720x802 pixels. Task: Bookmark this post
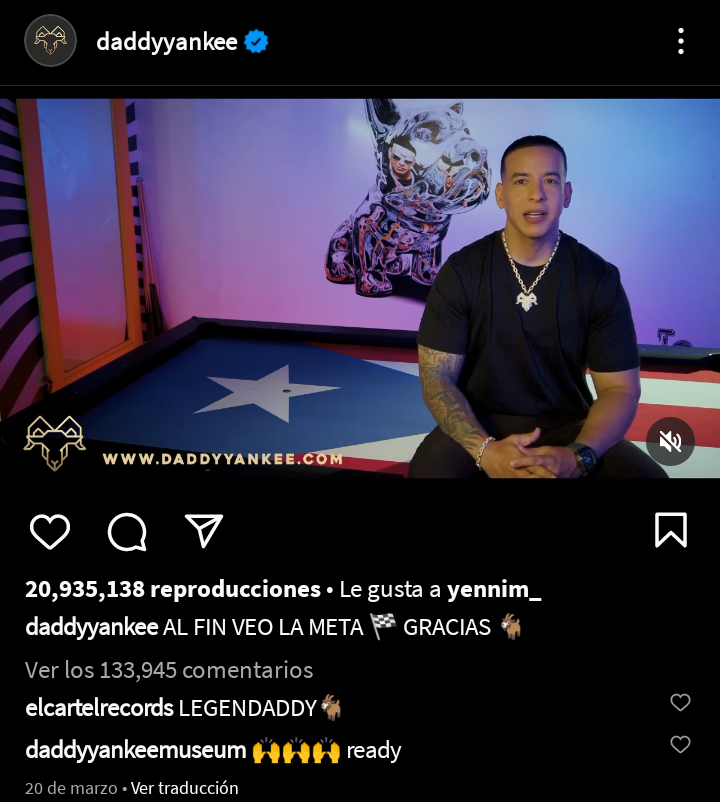pyautogui.click(x=670, y=530)
